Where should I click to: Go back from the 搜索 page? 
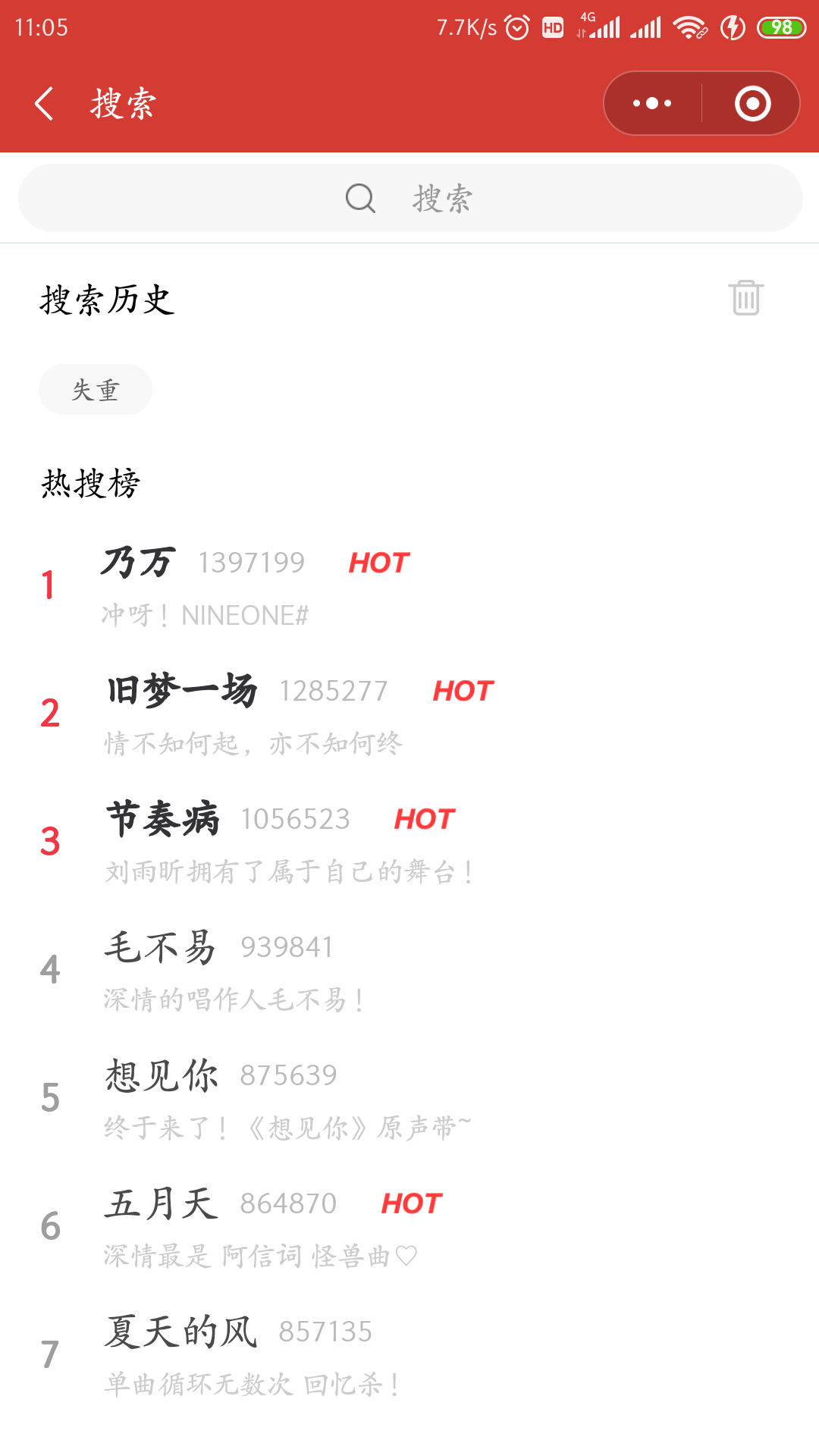coord(44,103)
